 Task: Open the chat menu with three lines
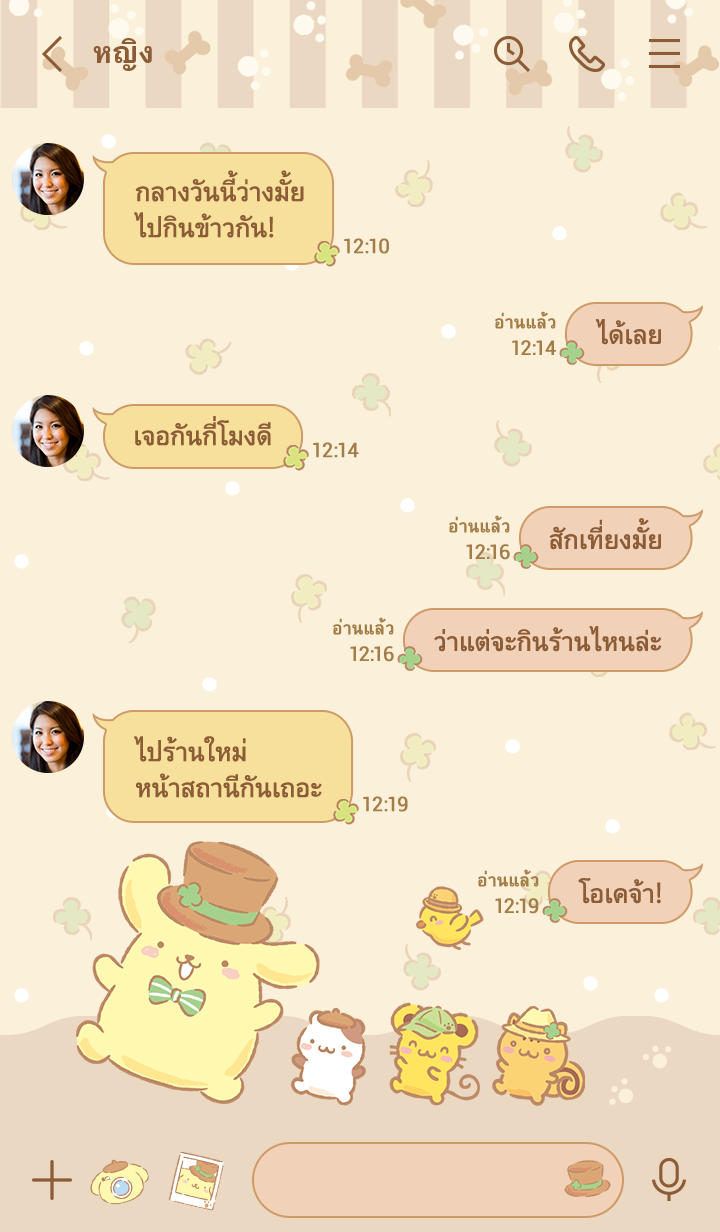664,54
